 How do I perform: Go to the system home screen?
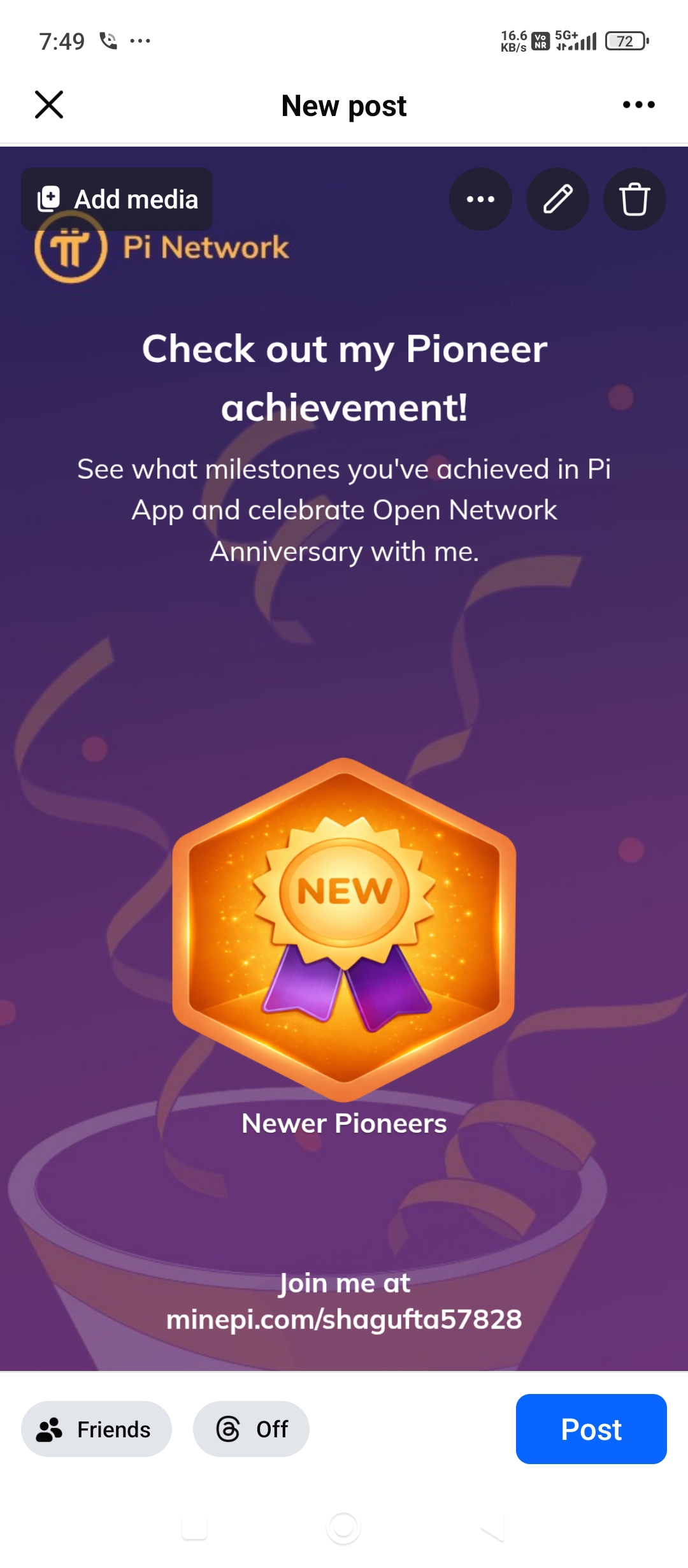[x=343, y=1528]
